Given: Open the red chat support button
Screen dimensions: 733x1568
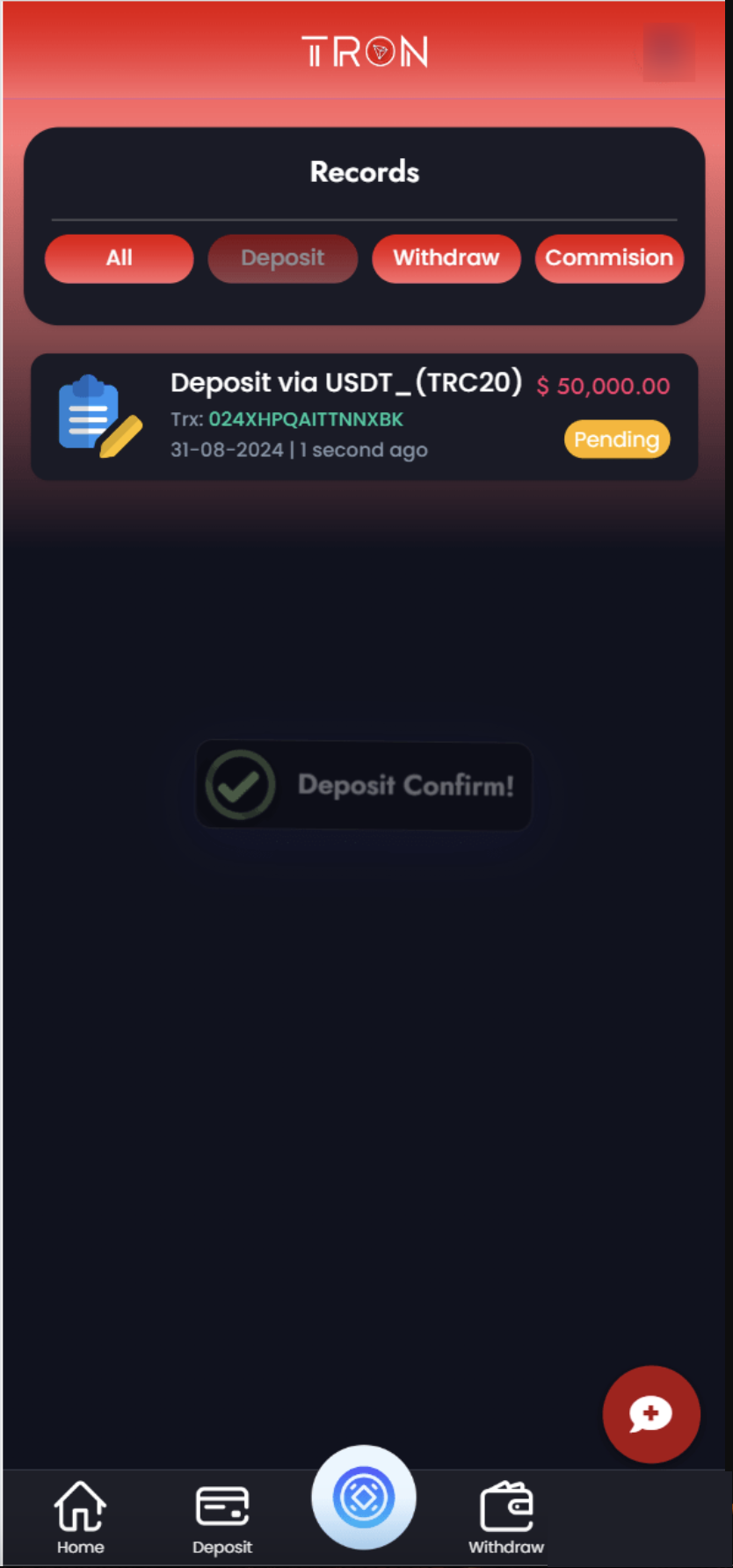Looking at the screenshot, I should point(650,1414).
